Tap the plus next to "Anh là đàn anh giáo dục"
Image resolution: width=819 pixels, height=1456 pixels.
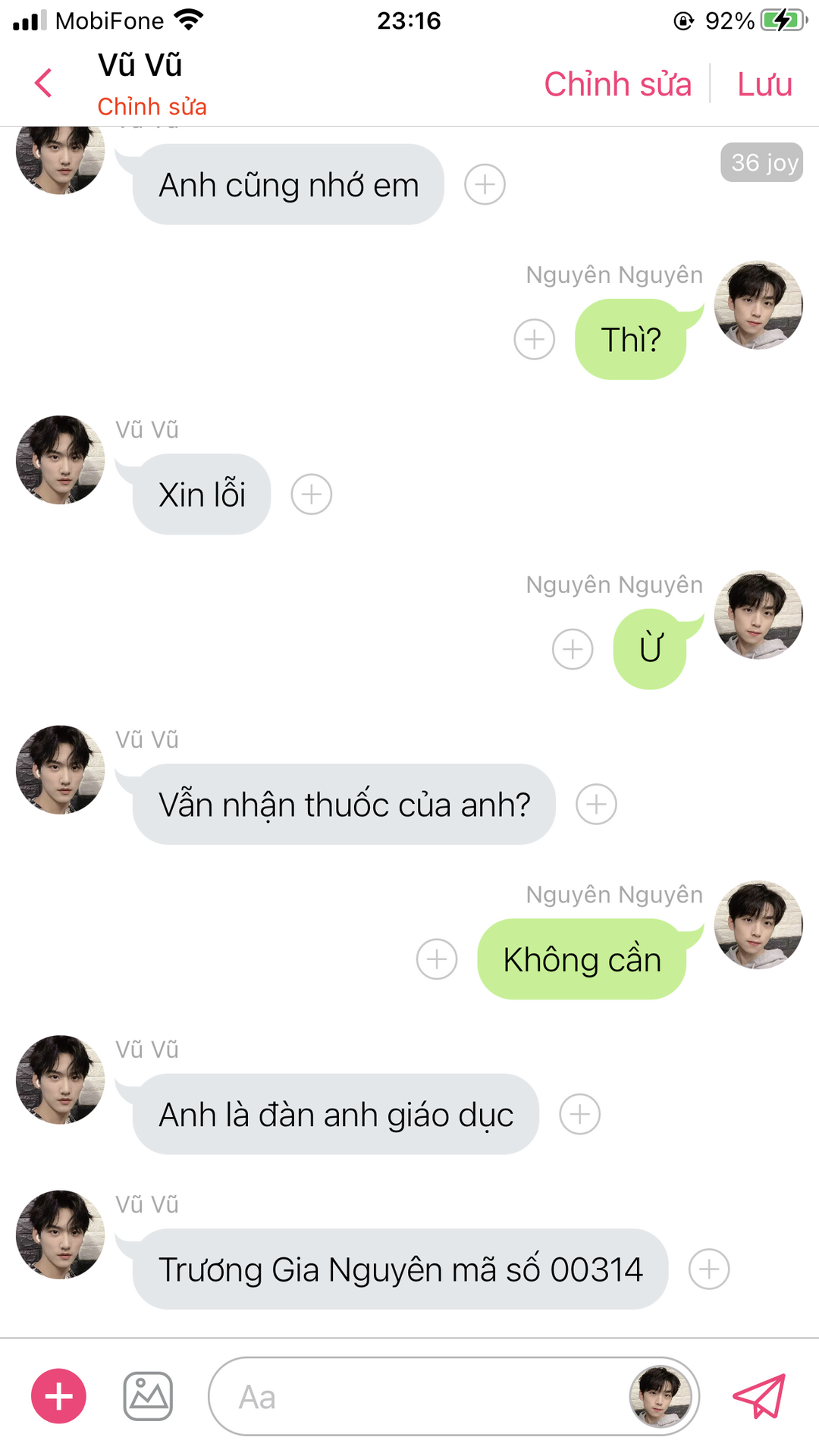click(580, 1114)
